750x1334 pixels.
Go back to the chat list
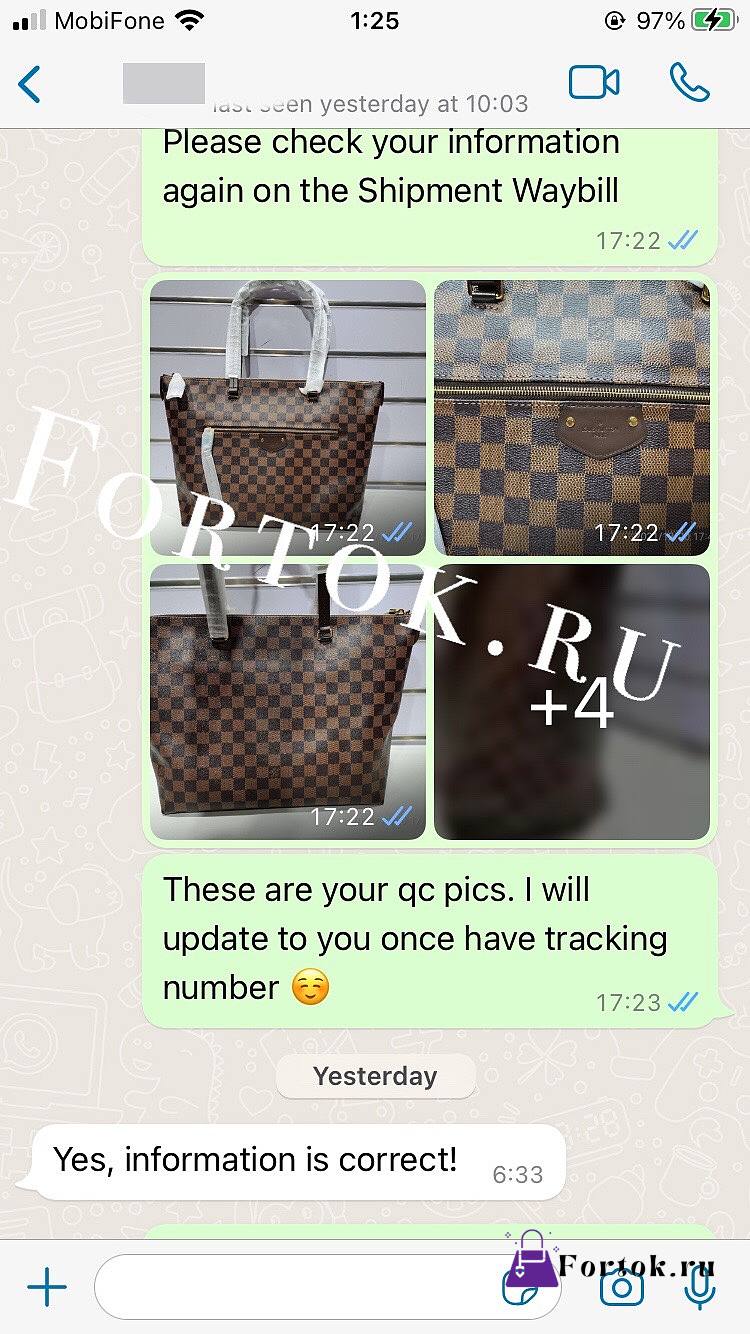pos(30,84)
